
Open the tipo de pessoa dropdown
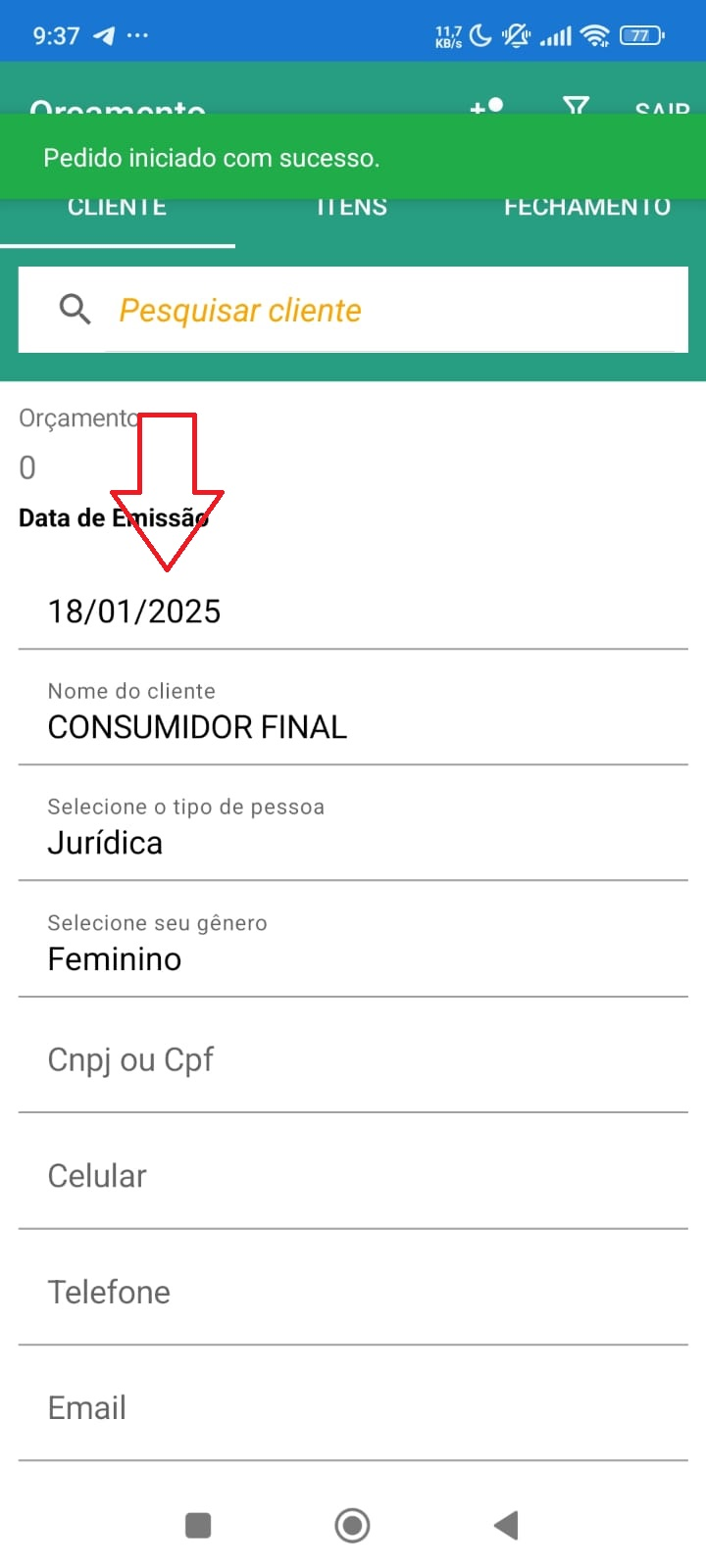[353, 841]
